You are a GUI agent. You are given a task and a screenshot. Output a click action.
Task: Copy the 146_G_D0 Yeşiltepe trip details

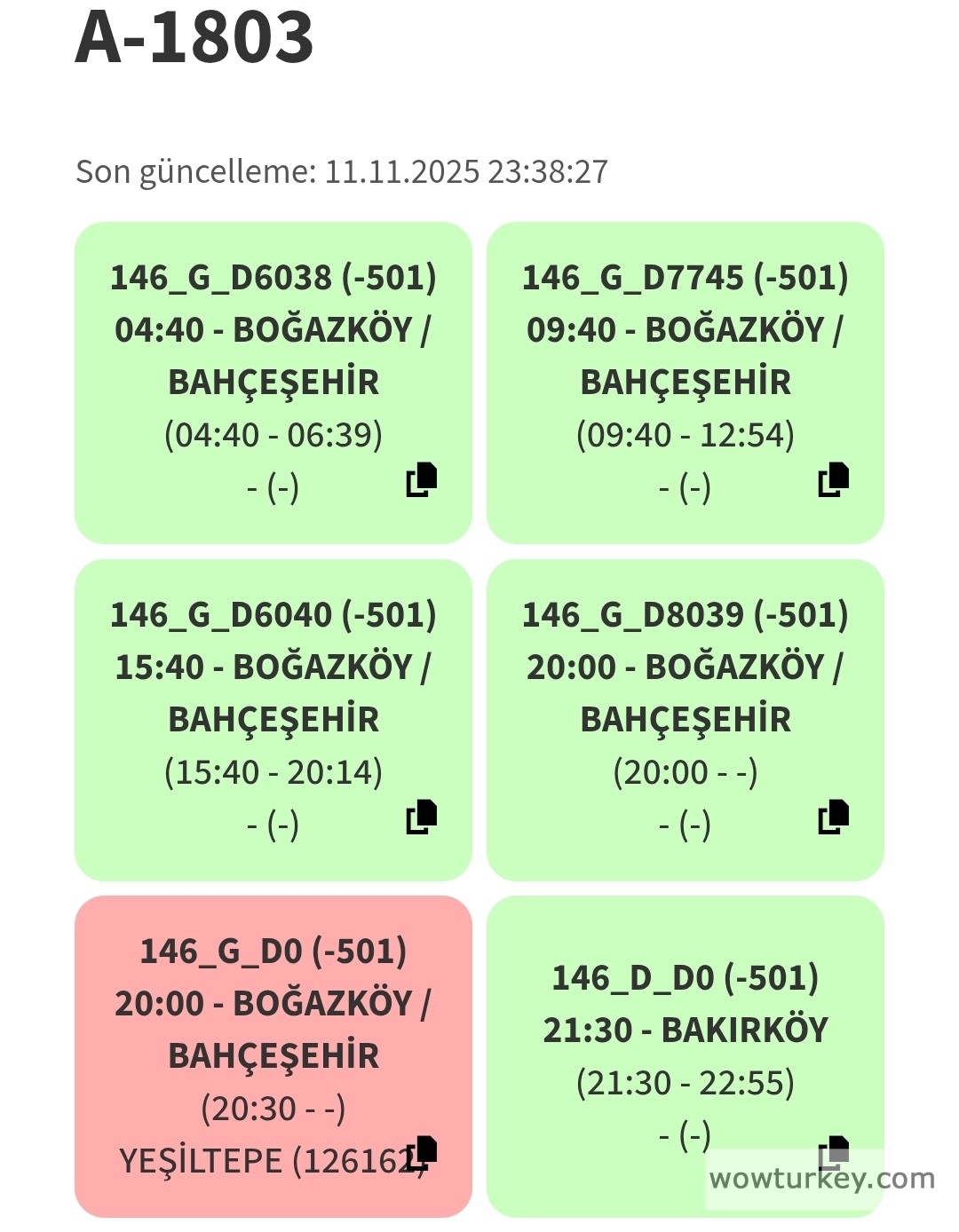(x=423, y=1152)
